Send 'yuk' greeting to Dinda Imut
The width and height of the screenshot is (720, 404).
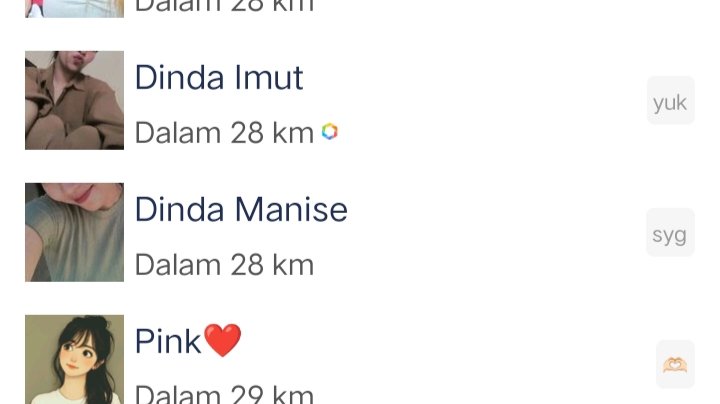670,101
